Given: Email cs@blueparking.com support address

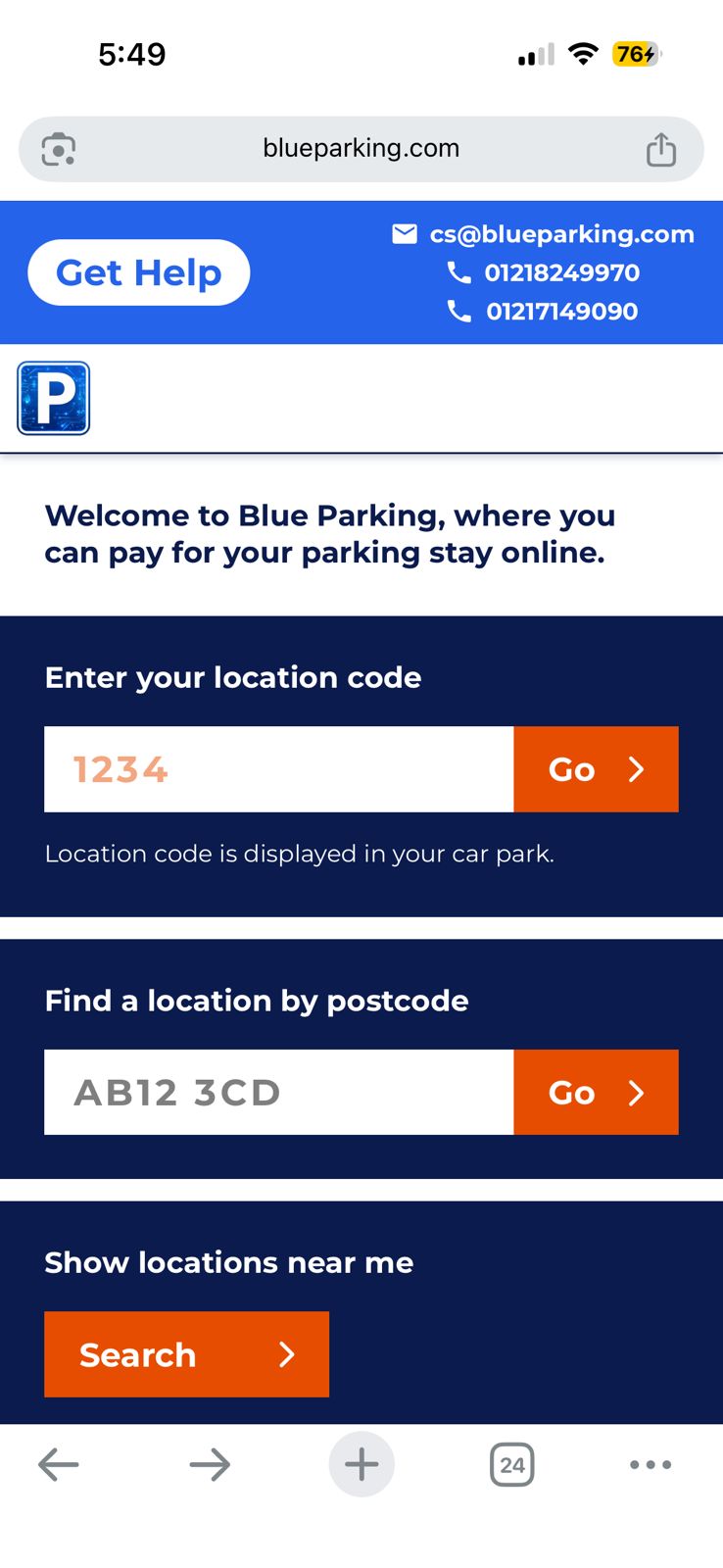Looking at the screenshot, I should (x=560, y=234).
